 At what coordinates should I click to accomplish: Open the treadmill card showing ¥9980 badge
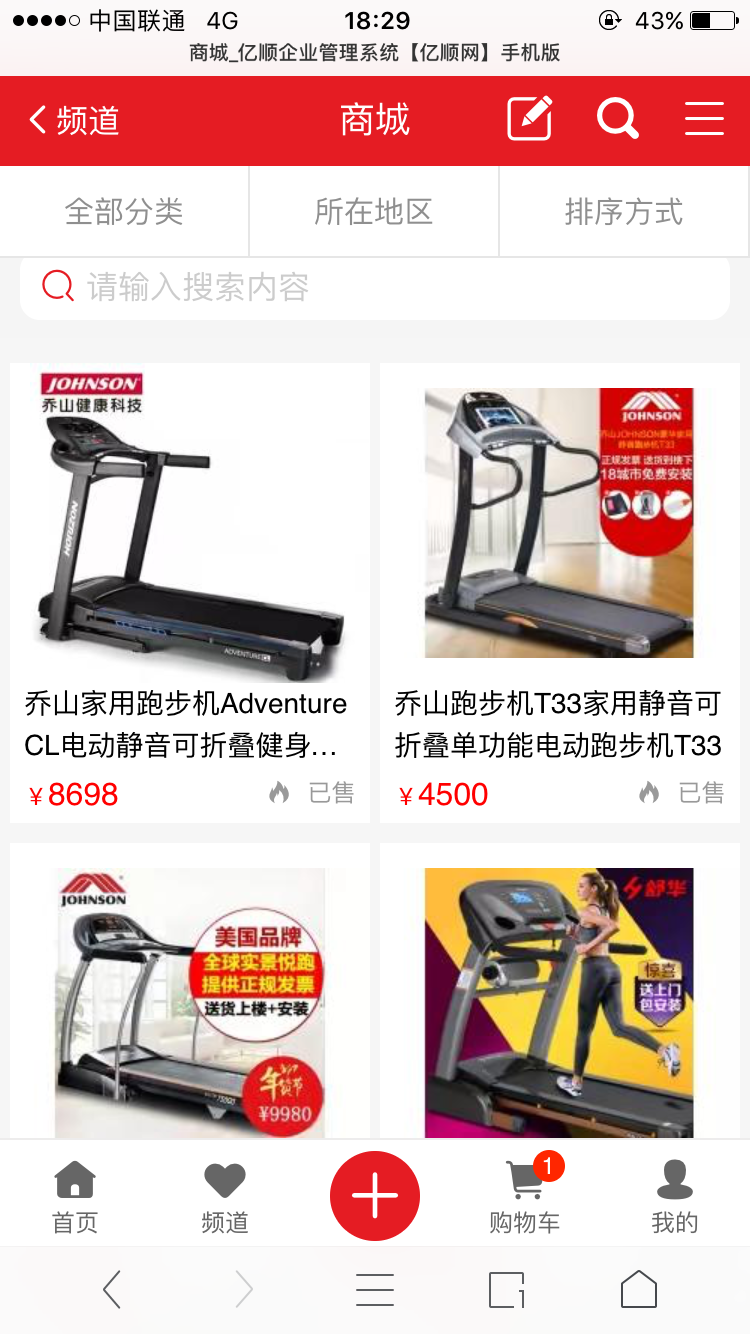[190, 991]
